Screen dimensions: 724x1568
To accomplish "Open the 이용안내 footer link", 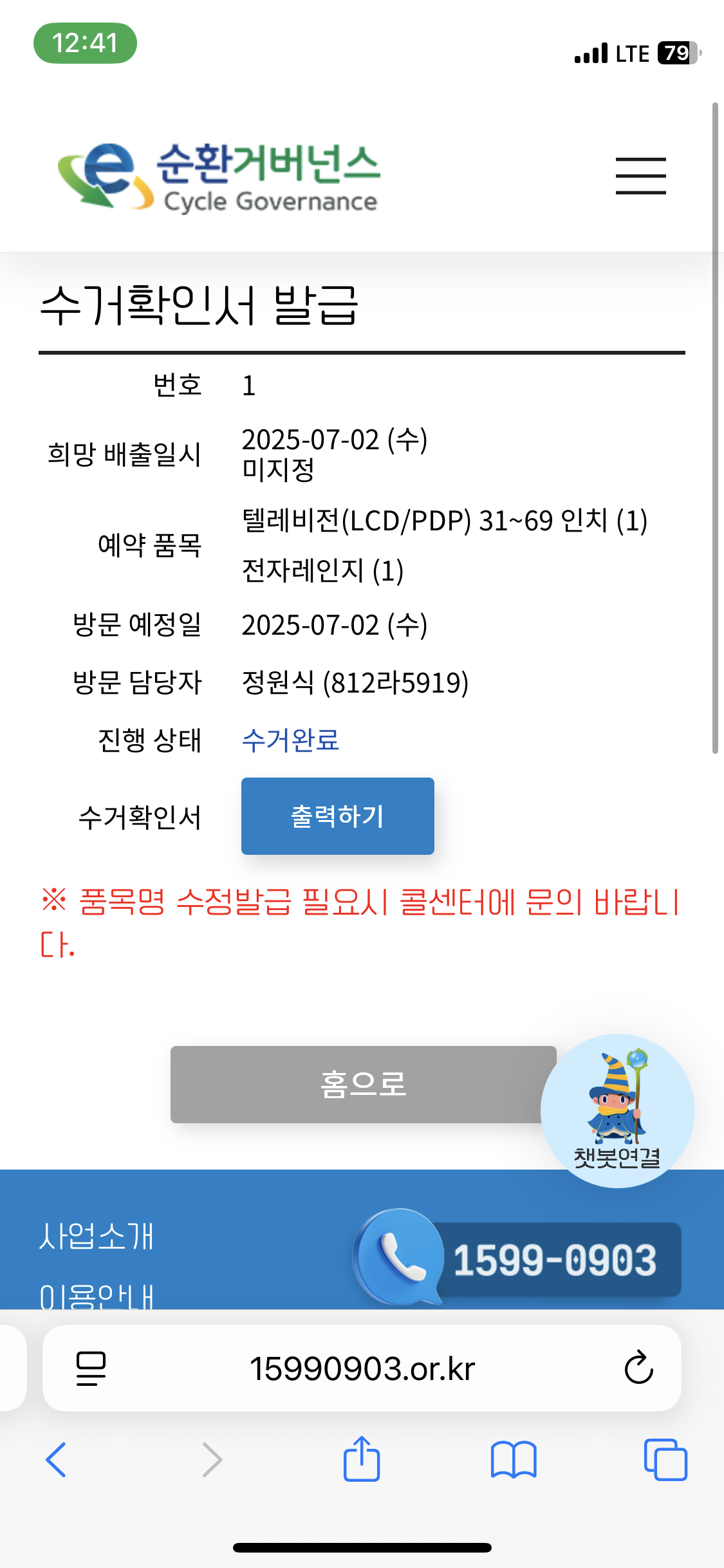I will coord(97,1295).
